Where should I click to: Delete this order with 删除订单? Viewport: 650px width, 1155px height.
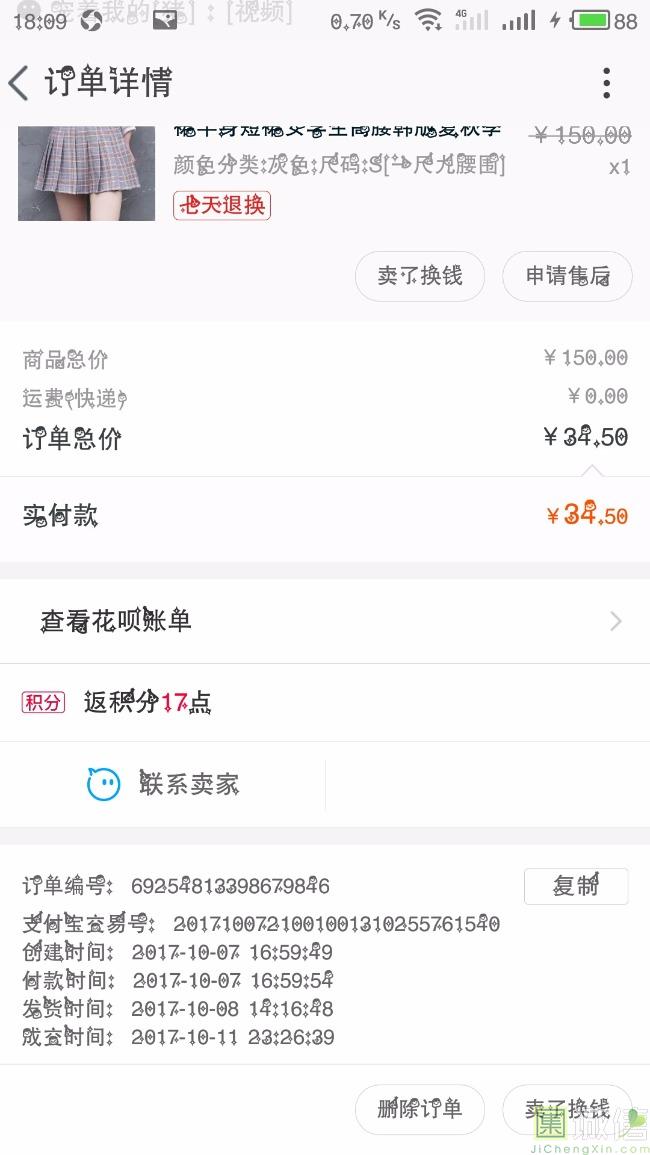420,1109
